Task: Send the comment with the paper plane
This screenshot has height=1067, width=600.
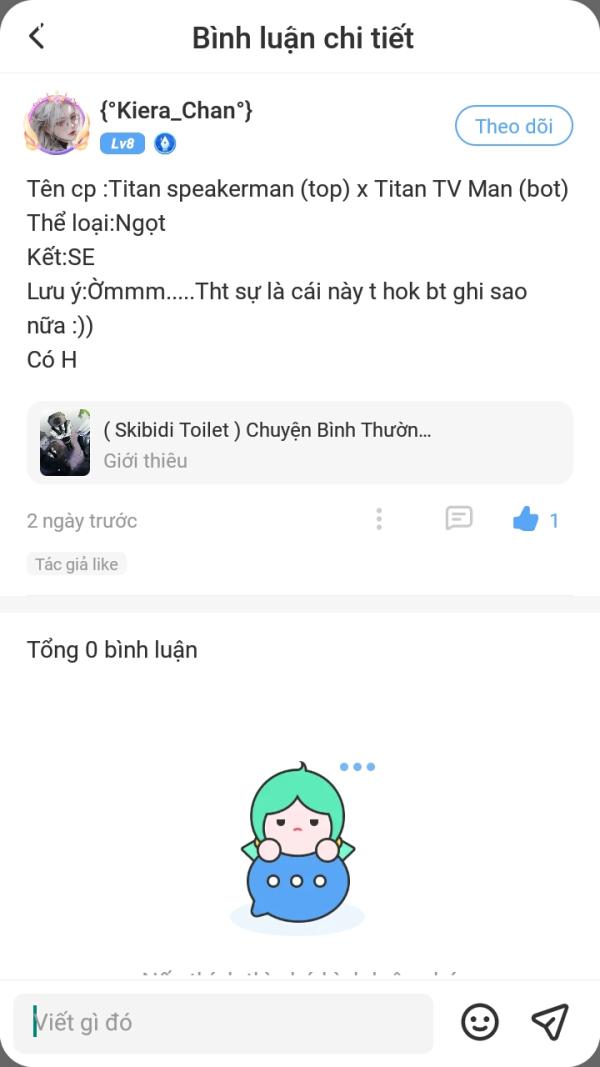Action: (550, 1021)
